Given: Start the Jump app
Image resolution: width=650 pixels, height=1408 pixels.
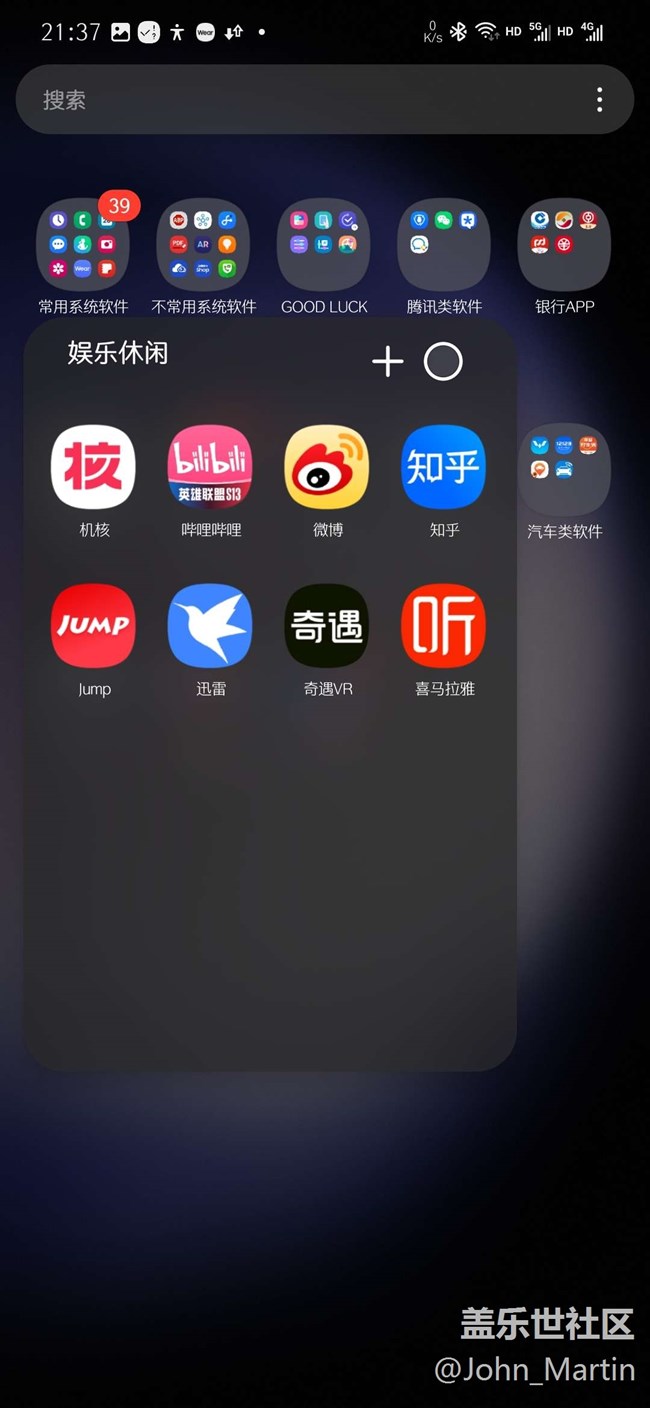Looking at the screenshot, I should click(93, 626).
